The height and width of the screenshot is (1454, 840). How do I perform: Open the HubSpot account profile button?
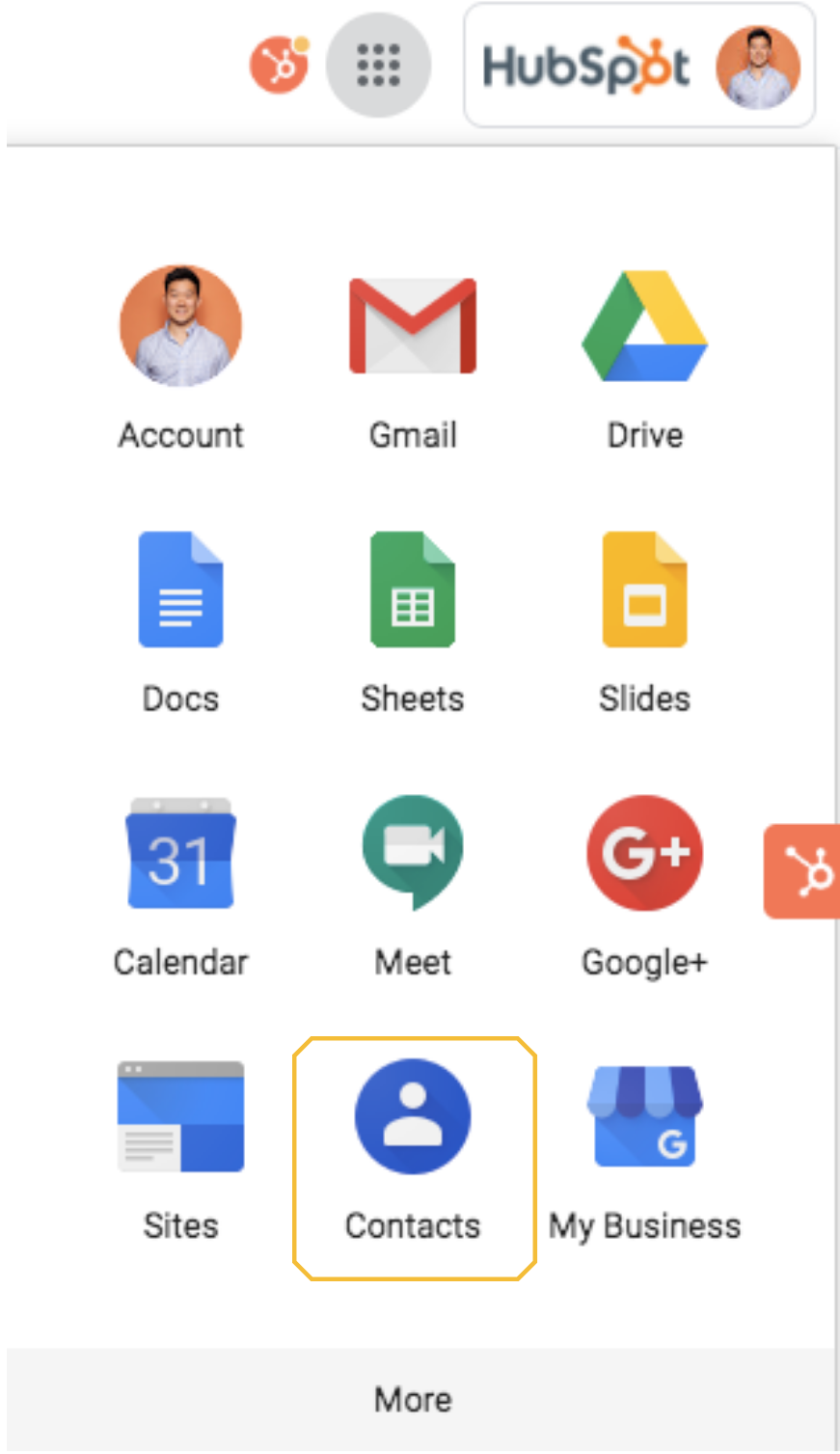coord(639,66)
